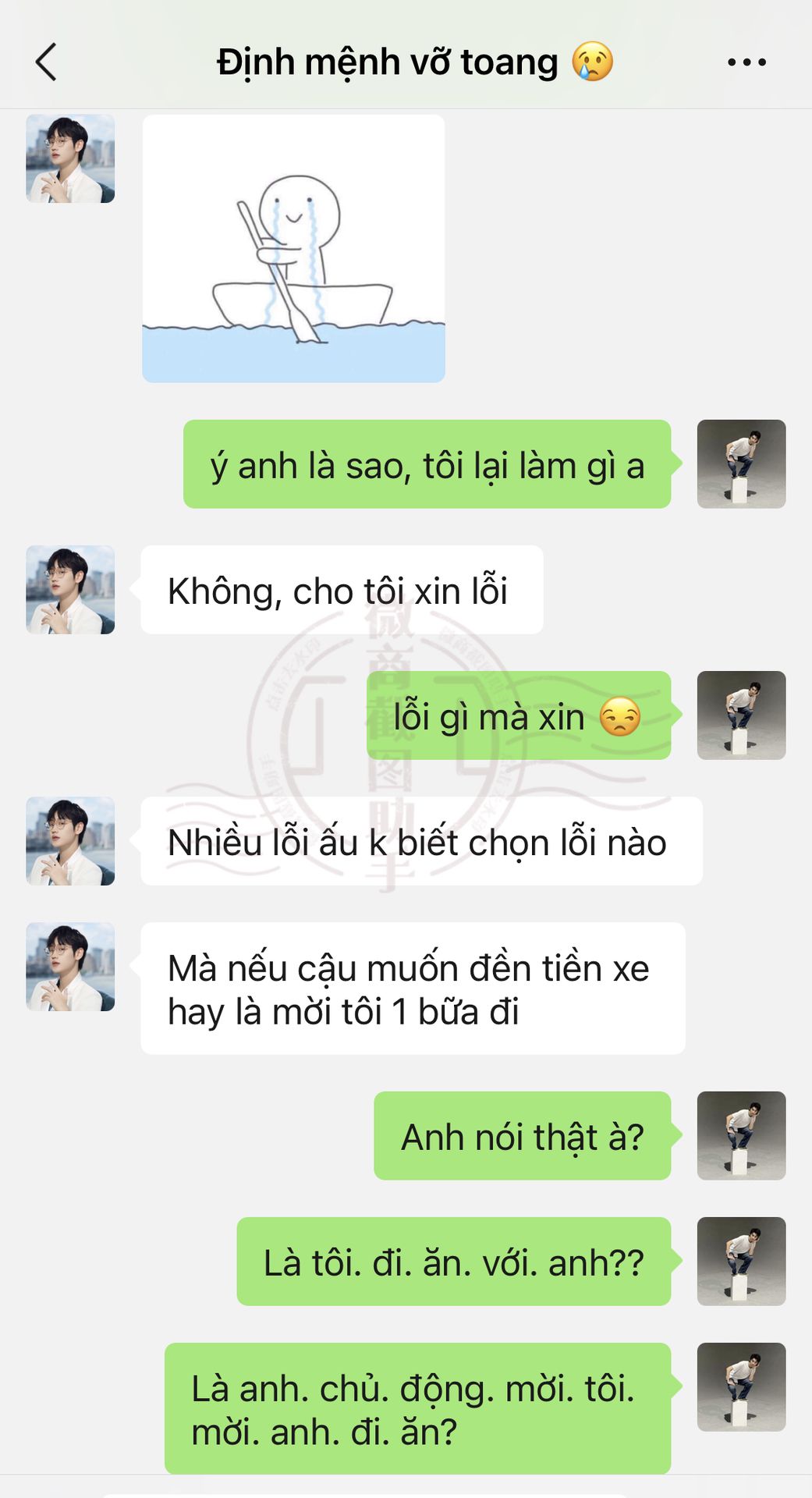This screenshot has height=1498, width=812.
Task: View my avatar beside "Anh nói thật à?"
Action: (x=741, y=1135)
